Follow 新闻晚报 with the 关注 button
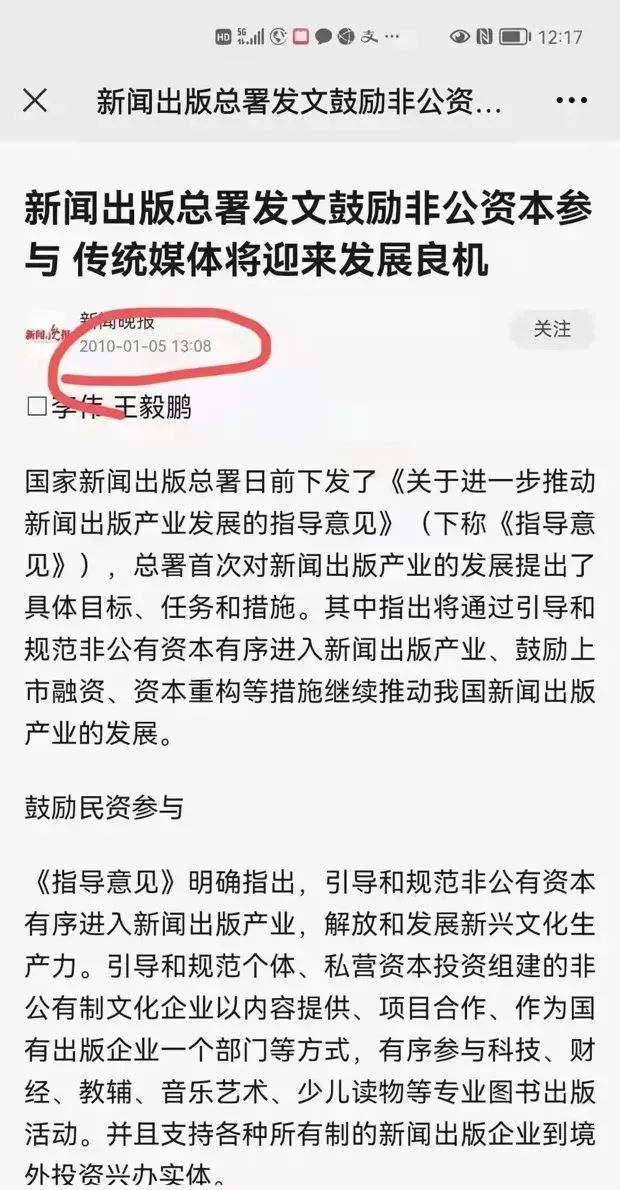 pos(552,329)
